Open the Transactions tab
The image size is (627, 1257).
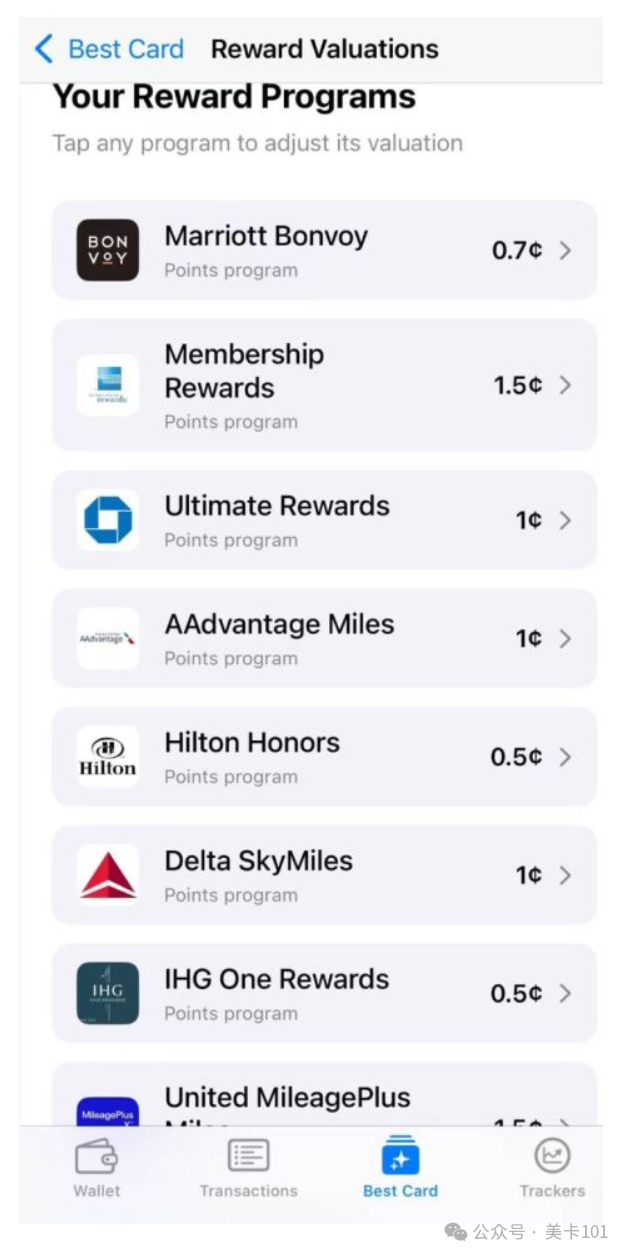click(x=248, y=1167)
